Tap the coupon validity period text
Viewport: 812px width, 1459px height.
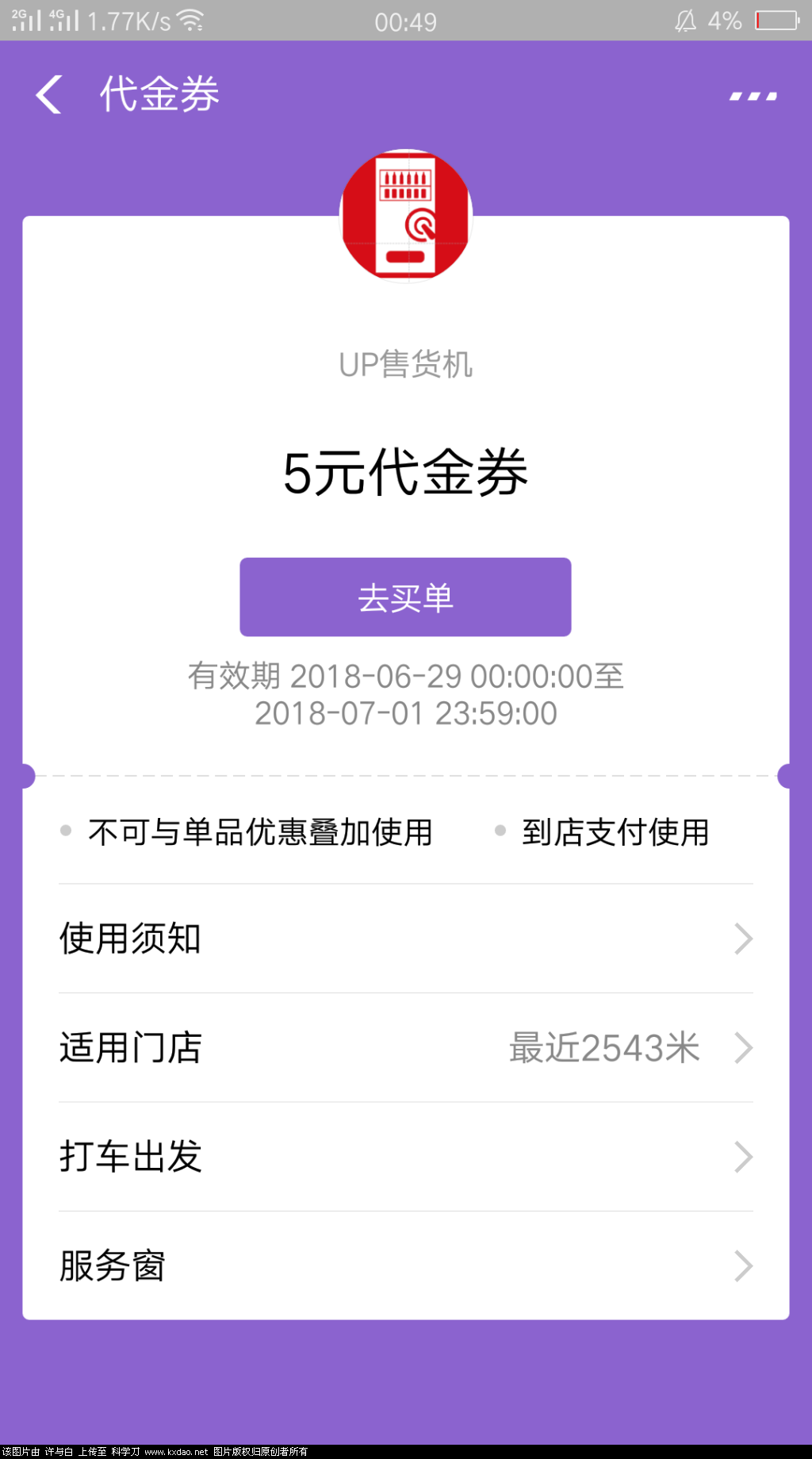pyautogui.click(x=405, y=693)
